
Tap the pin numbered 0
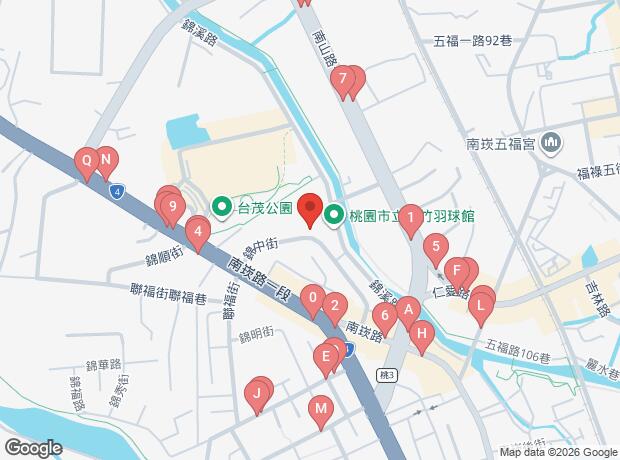tap(314, 299)
